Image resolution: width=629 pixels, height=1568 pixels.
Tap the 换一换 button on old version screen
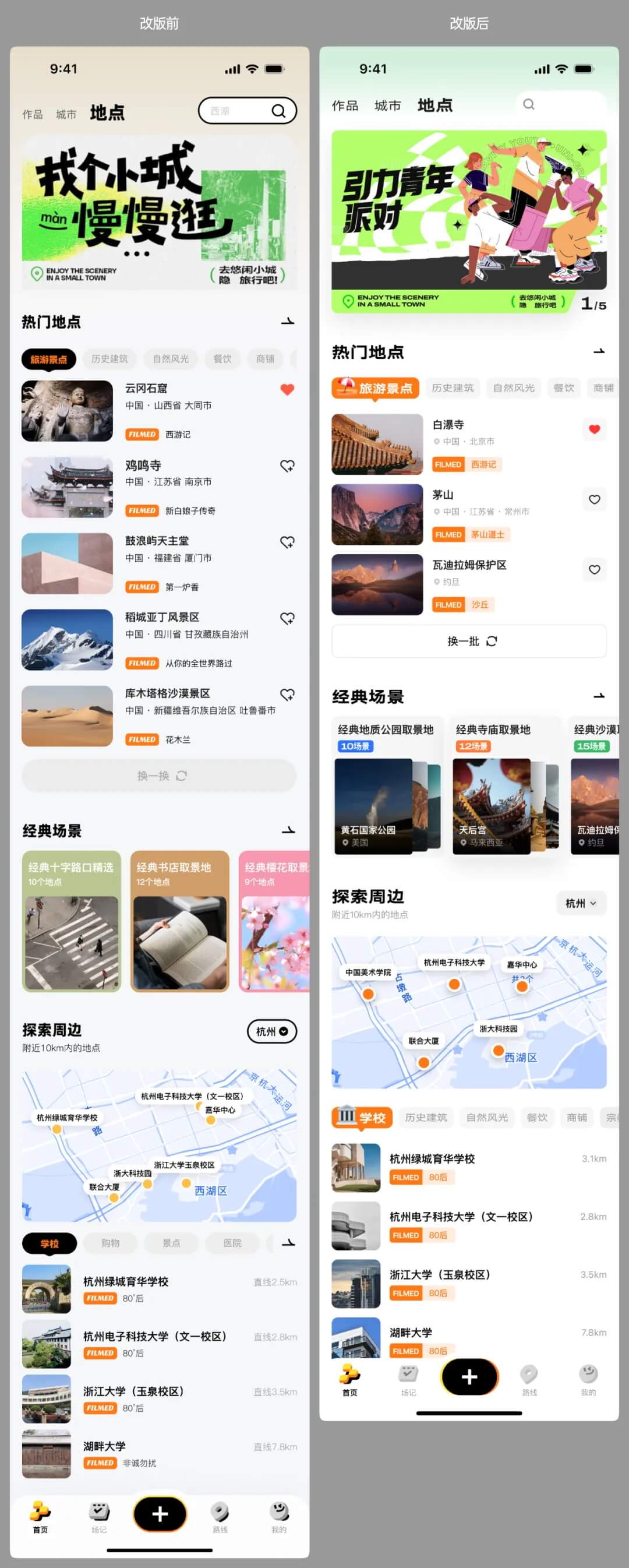coord(159,776)
